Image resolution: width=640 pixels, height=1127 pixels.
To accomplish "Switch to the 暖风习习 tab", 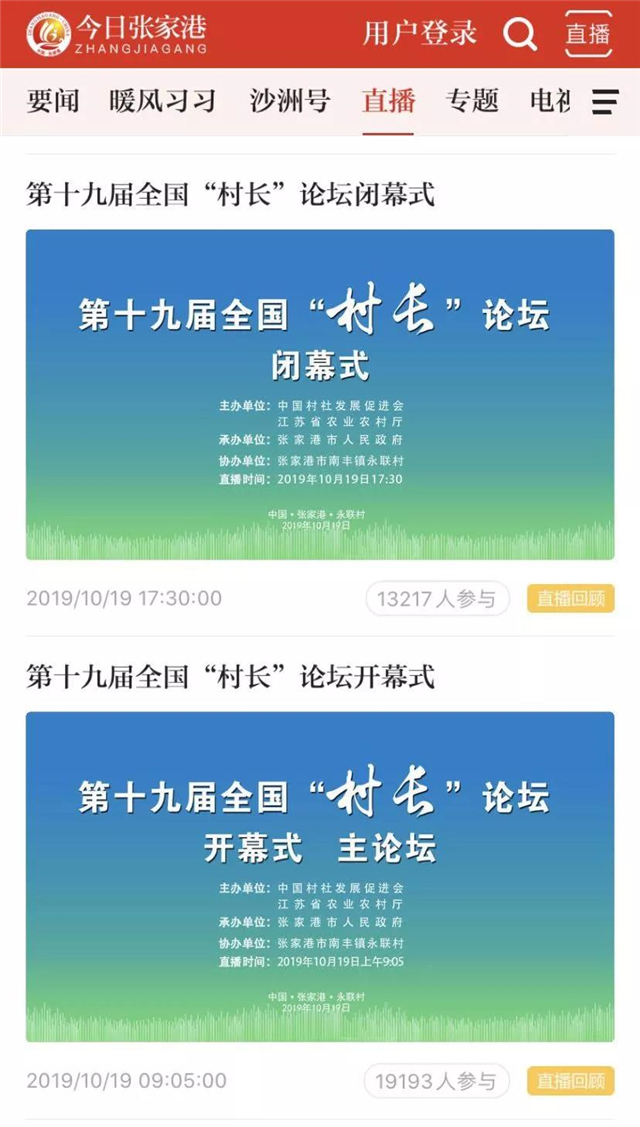I will tap(163, 101).
